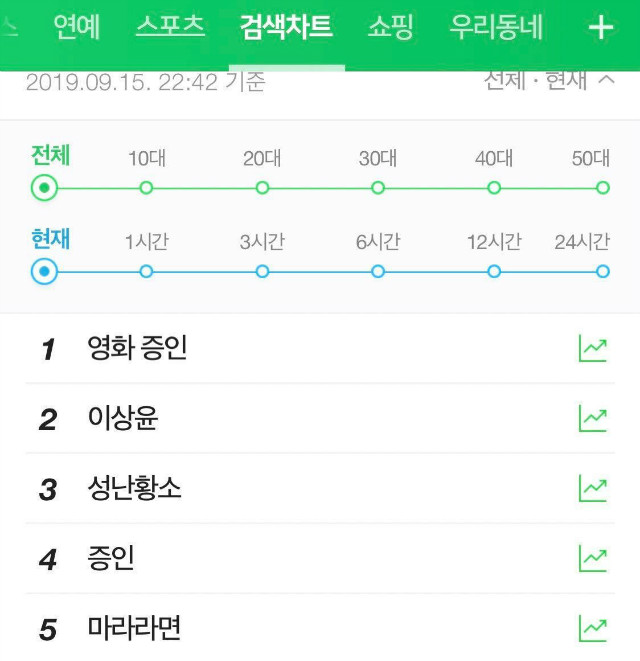The image size is (640, 661).
Task: Switch to the 스포츠 tab
Action: 170,27
